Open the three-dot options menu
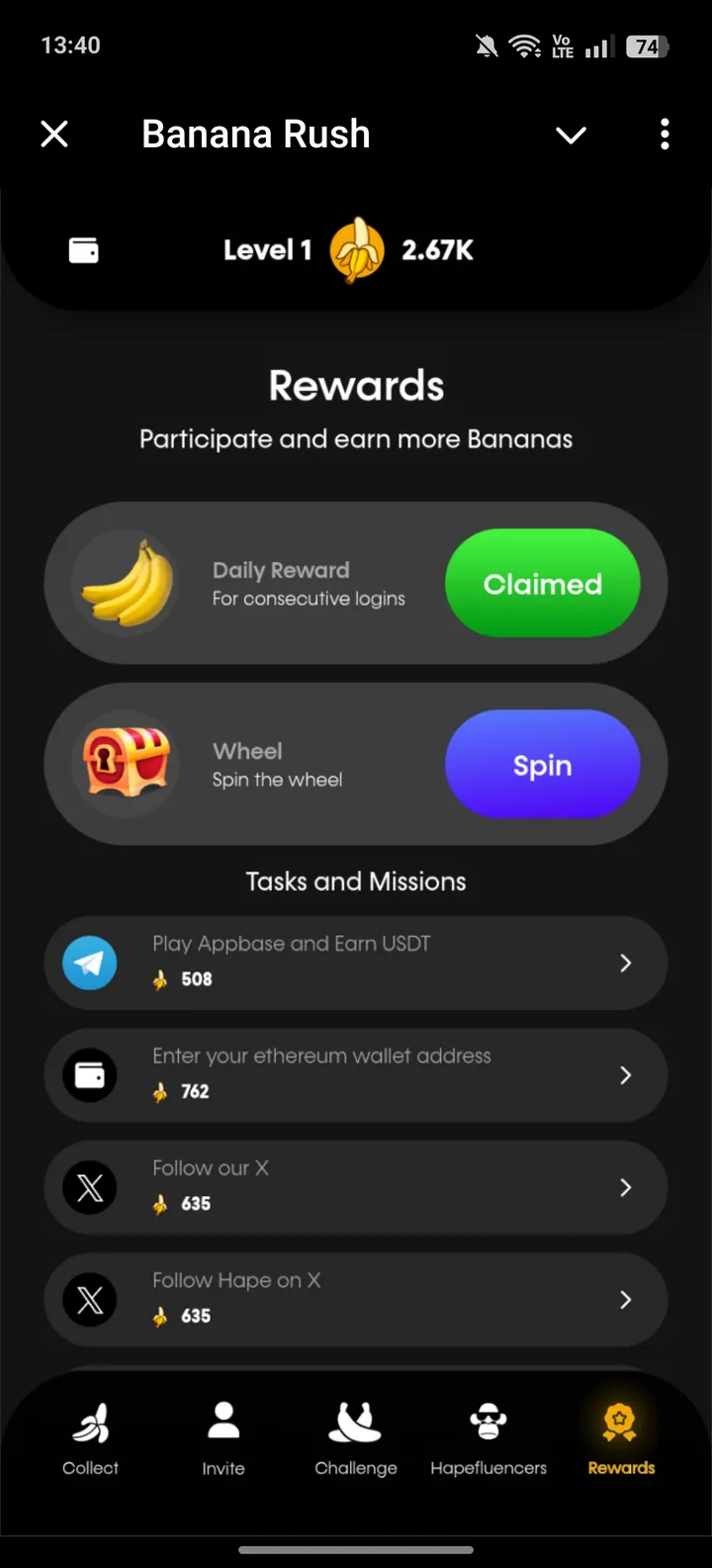The image size is (712, 1568). pos(664,135)
